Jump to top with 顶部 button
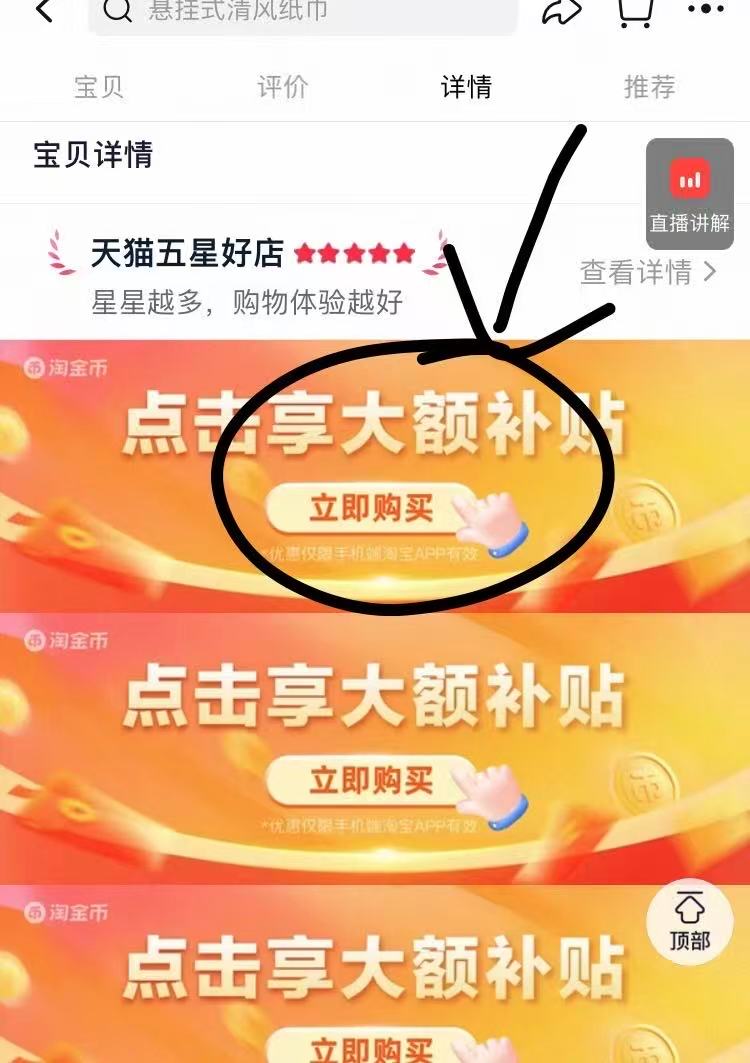The width and height of the screenshot is (750, 1063). coord(690,922)
